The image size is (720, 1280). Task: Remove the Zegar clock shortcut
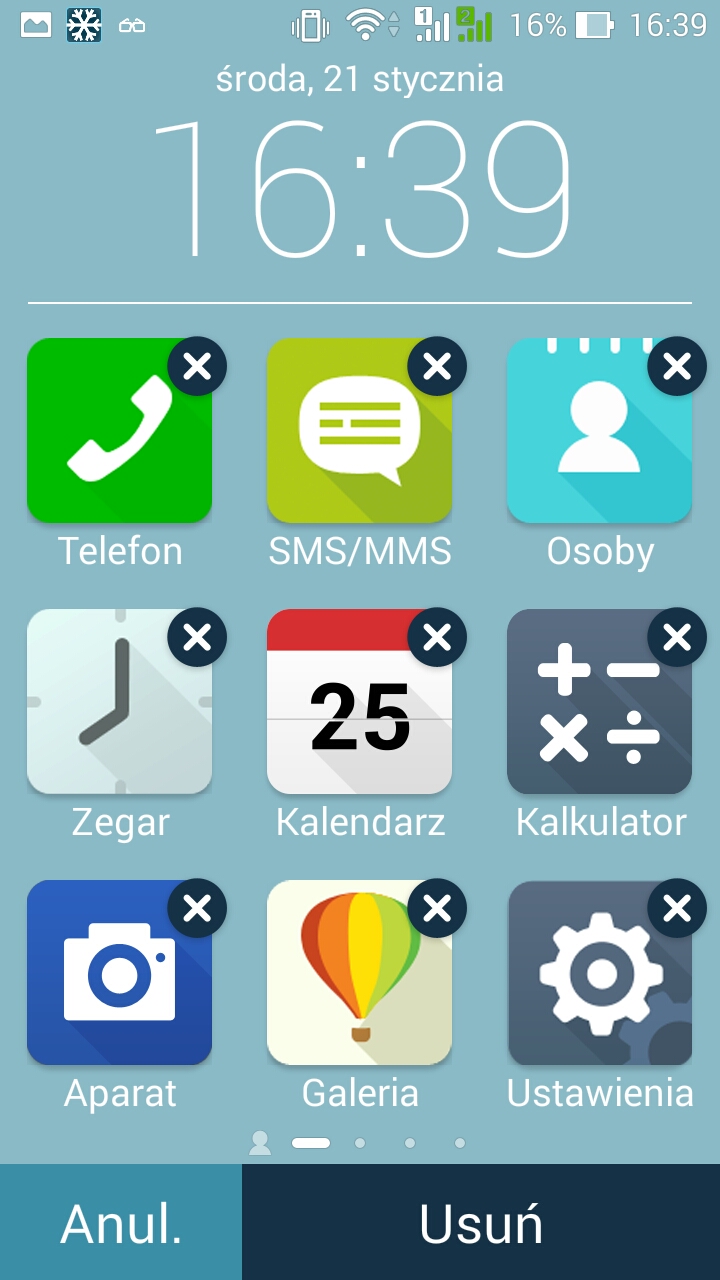pos(197,637)
